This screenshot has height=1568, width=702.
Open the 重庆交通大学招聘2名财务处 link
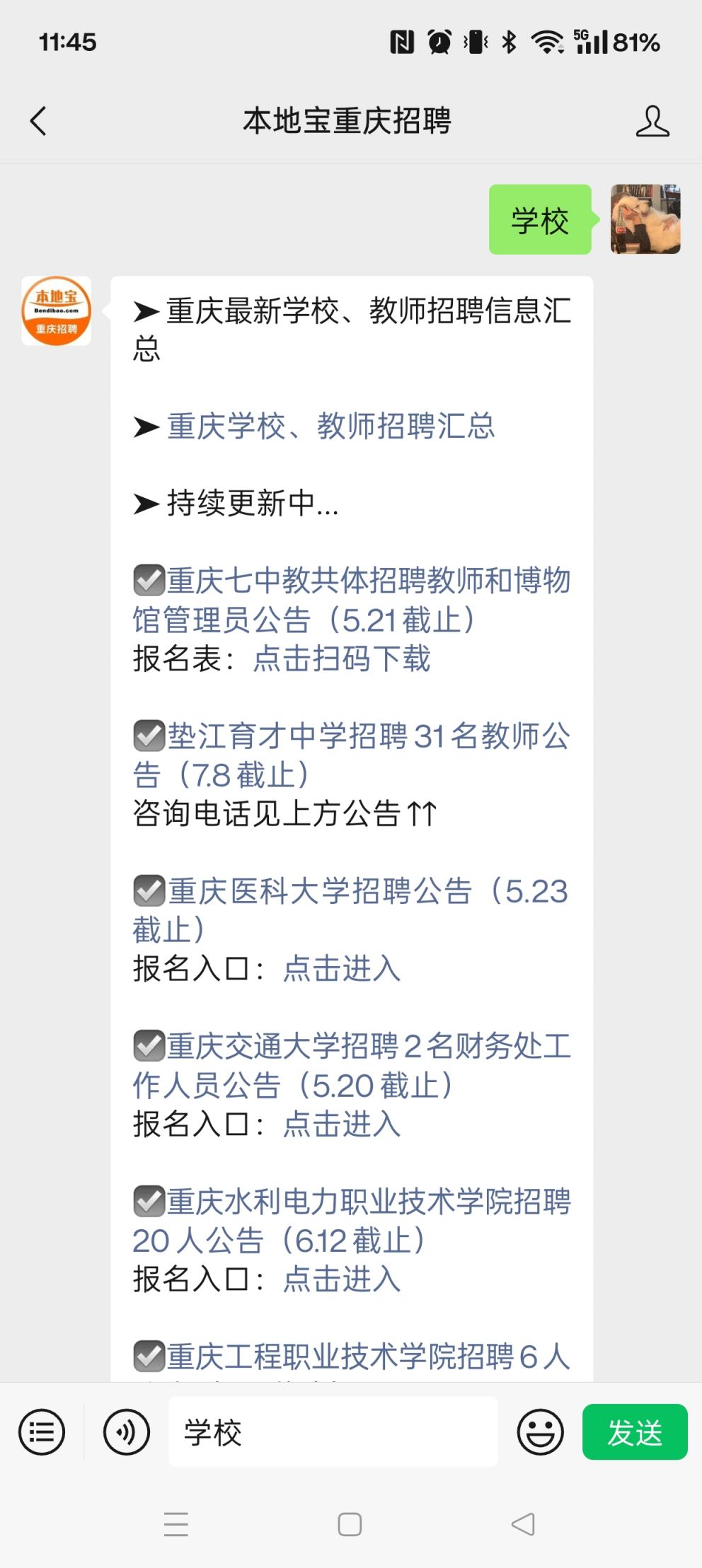click(352, 1066)
